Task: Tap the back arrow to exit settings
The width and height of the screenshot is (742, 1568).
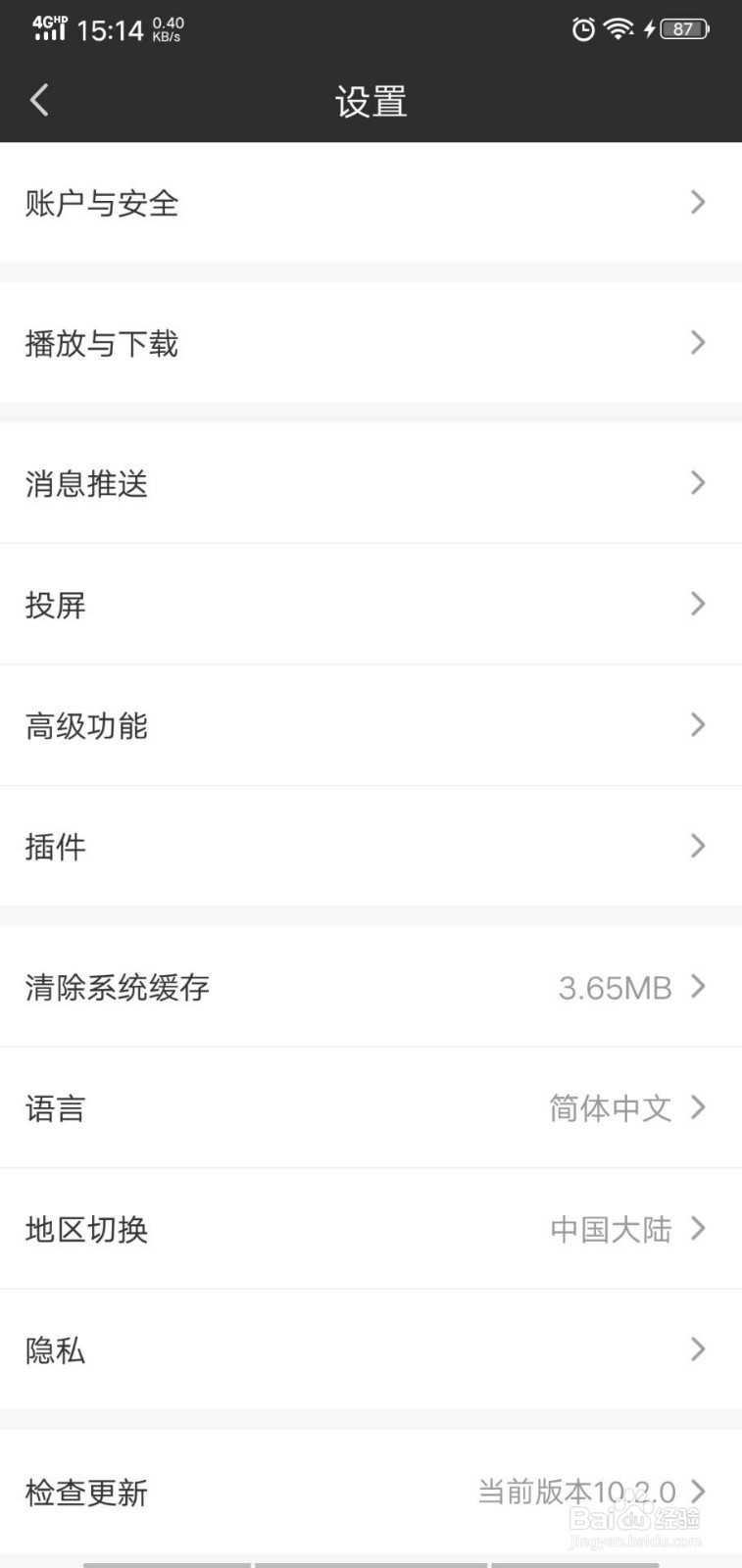Action: tap(39, 100)
